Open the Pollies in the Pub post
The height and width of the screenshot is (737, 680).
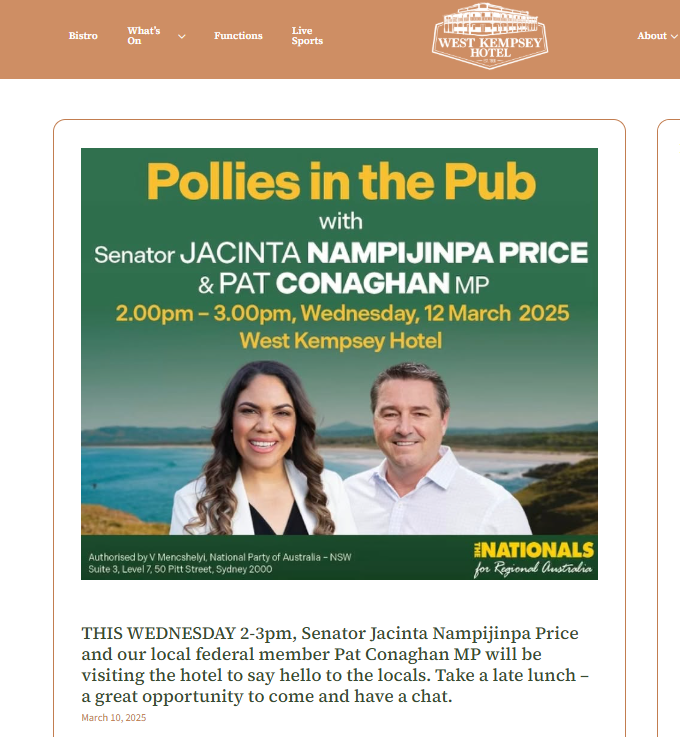pos(339,364)
